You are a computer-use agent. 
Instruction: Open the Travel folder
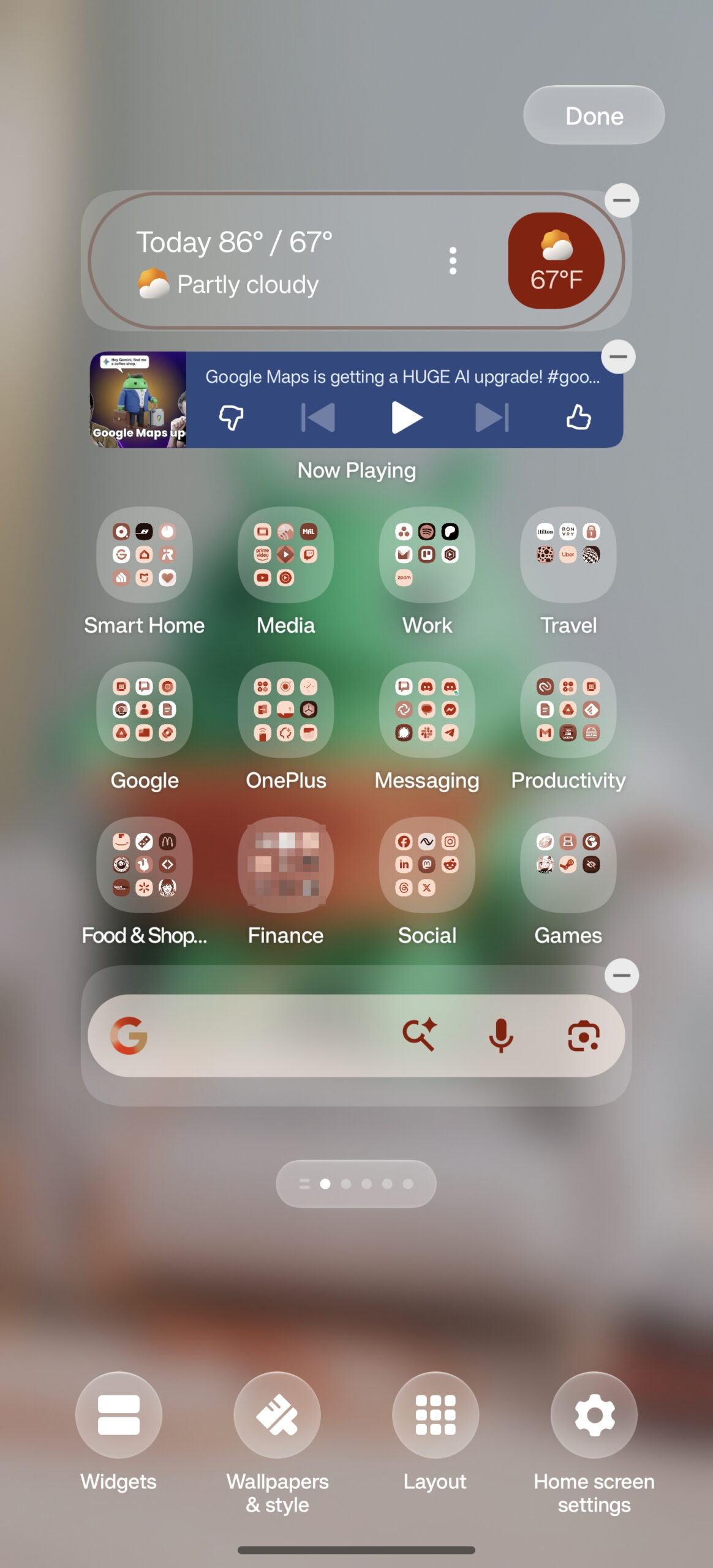tap(568, 555)
